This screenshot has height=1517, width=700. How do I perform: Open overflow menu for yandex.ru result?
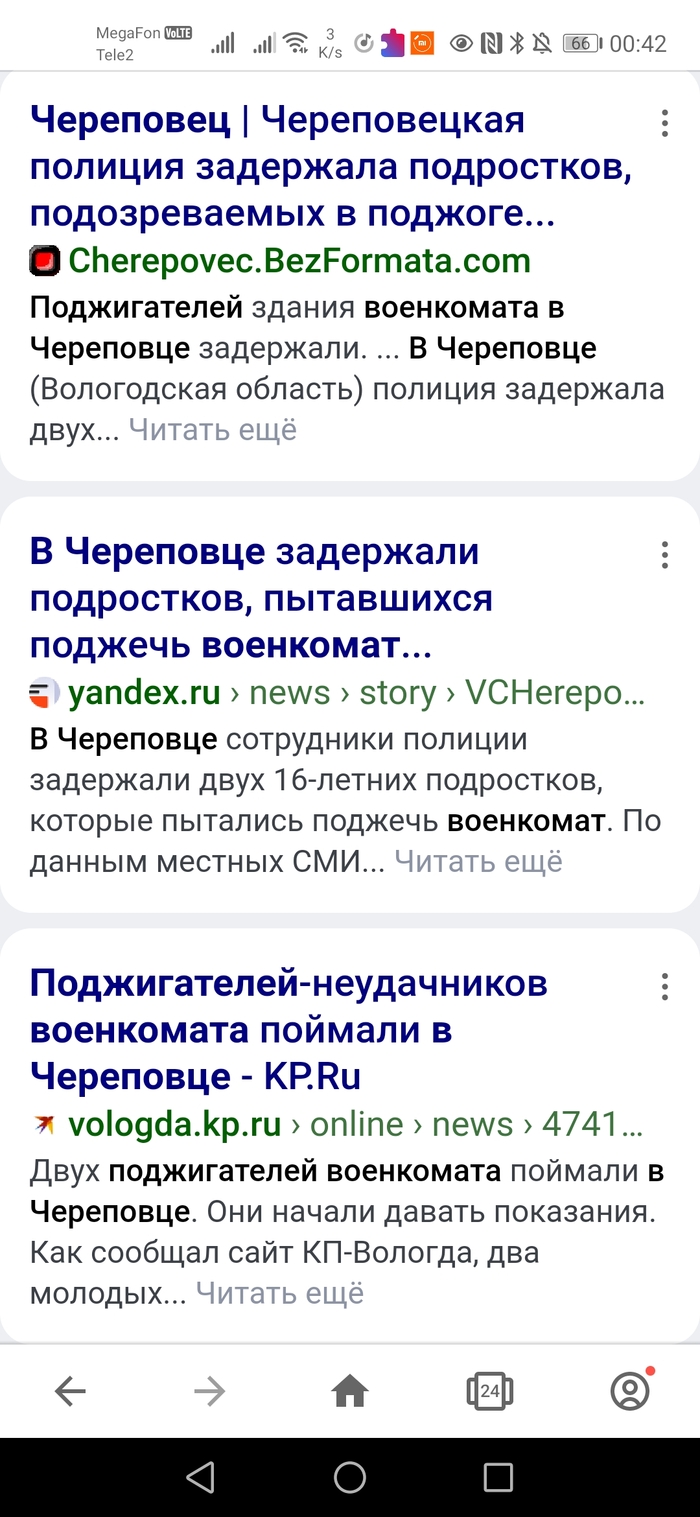coord(664,556)
